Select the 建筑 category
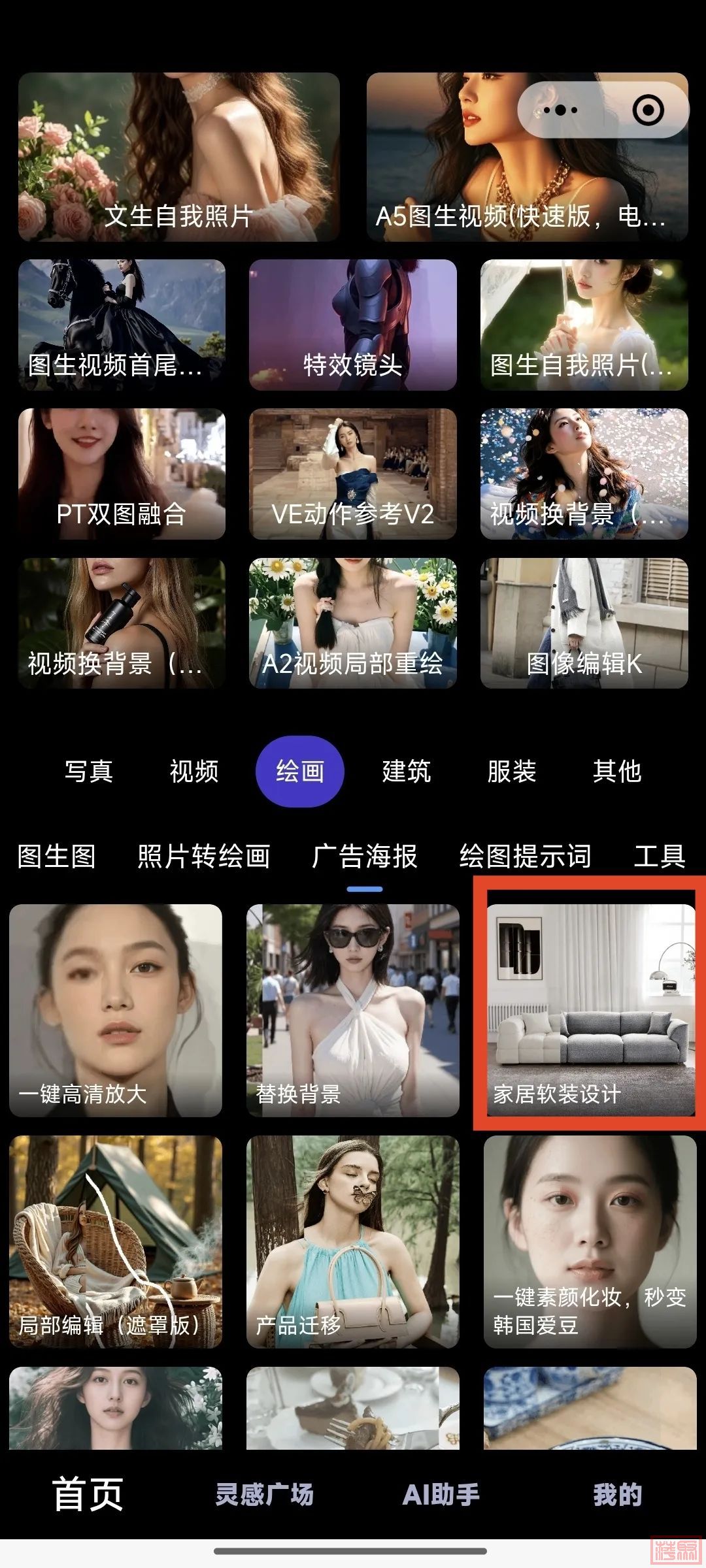 (x=406, y=772)
